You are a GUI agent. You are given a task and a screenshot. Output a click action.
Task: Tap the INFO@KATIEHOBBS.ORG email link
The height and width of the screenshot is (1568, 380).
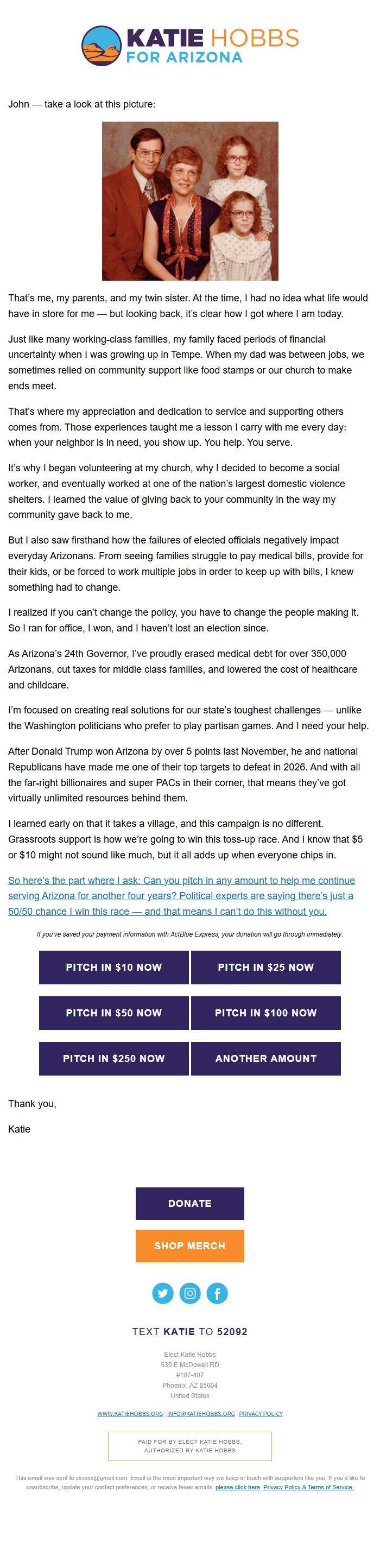[201, 1414]
